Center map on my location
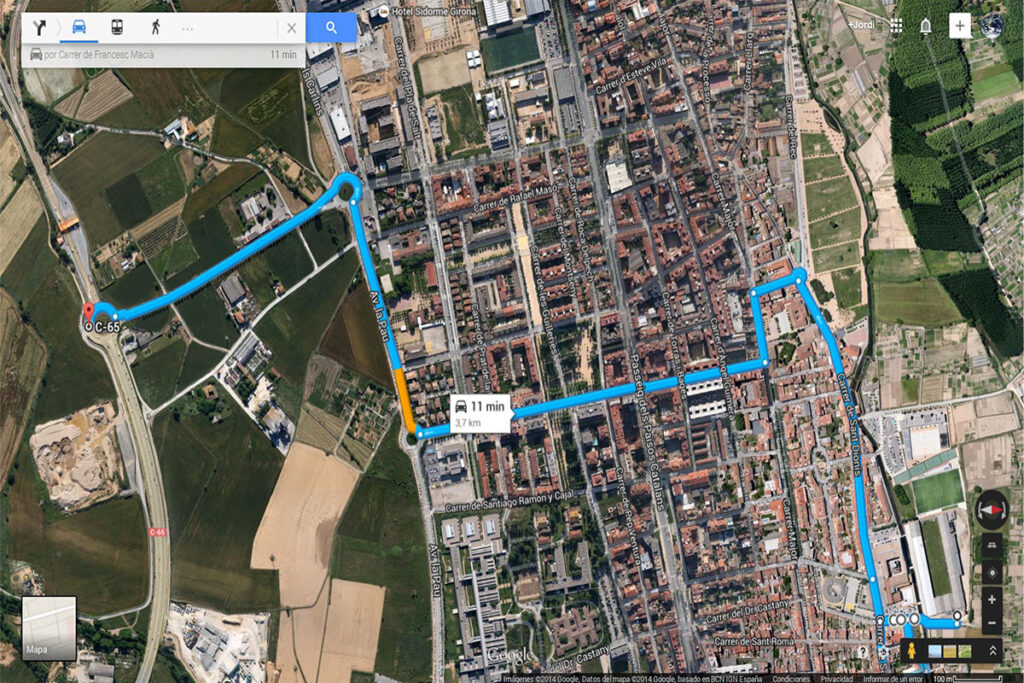The width and height of the screenshot is (1024, 683). (992, 573)
